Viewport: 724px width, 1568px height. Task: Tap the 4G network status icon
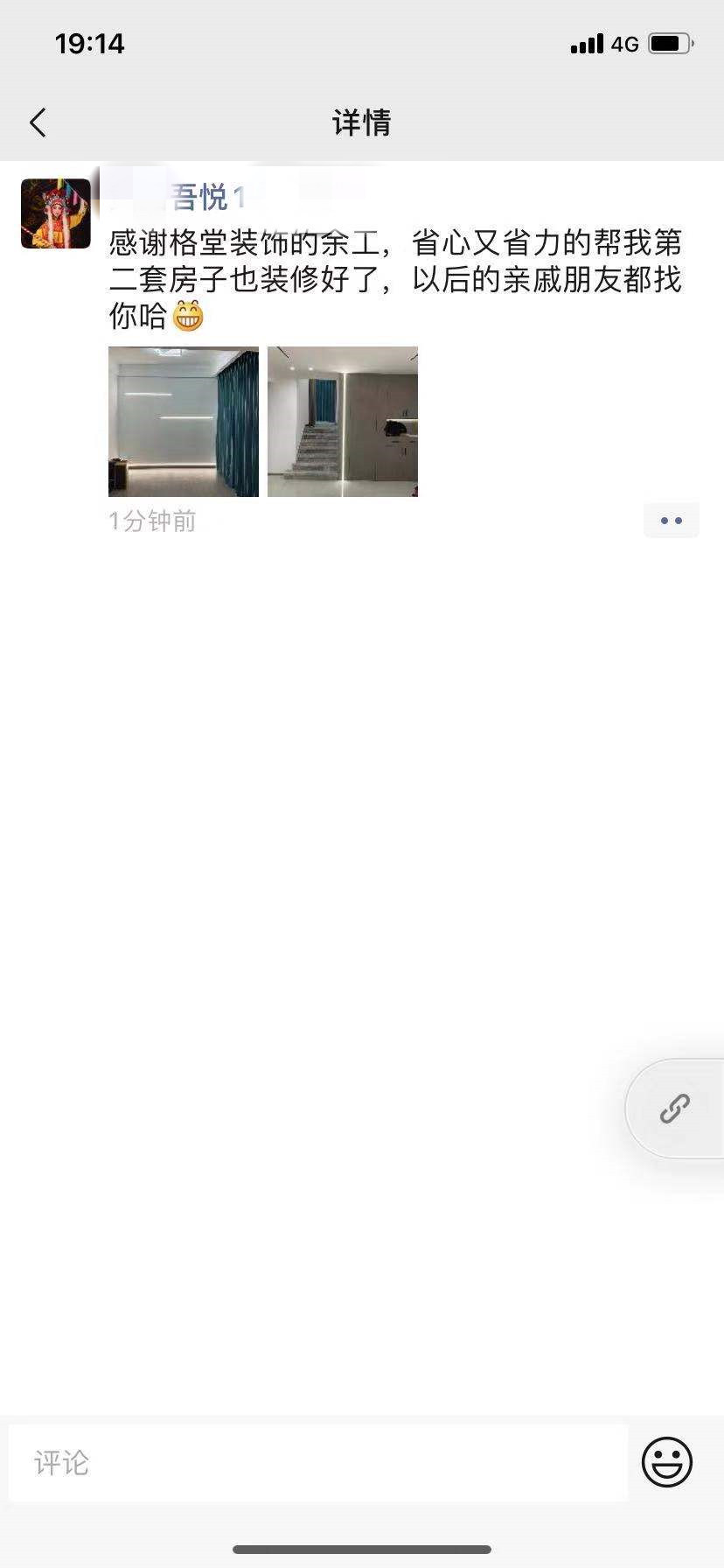[x=623, y=44]
